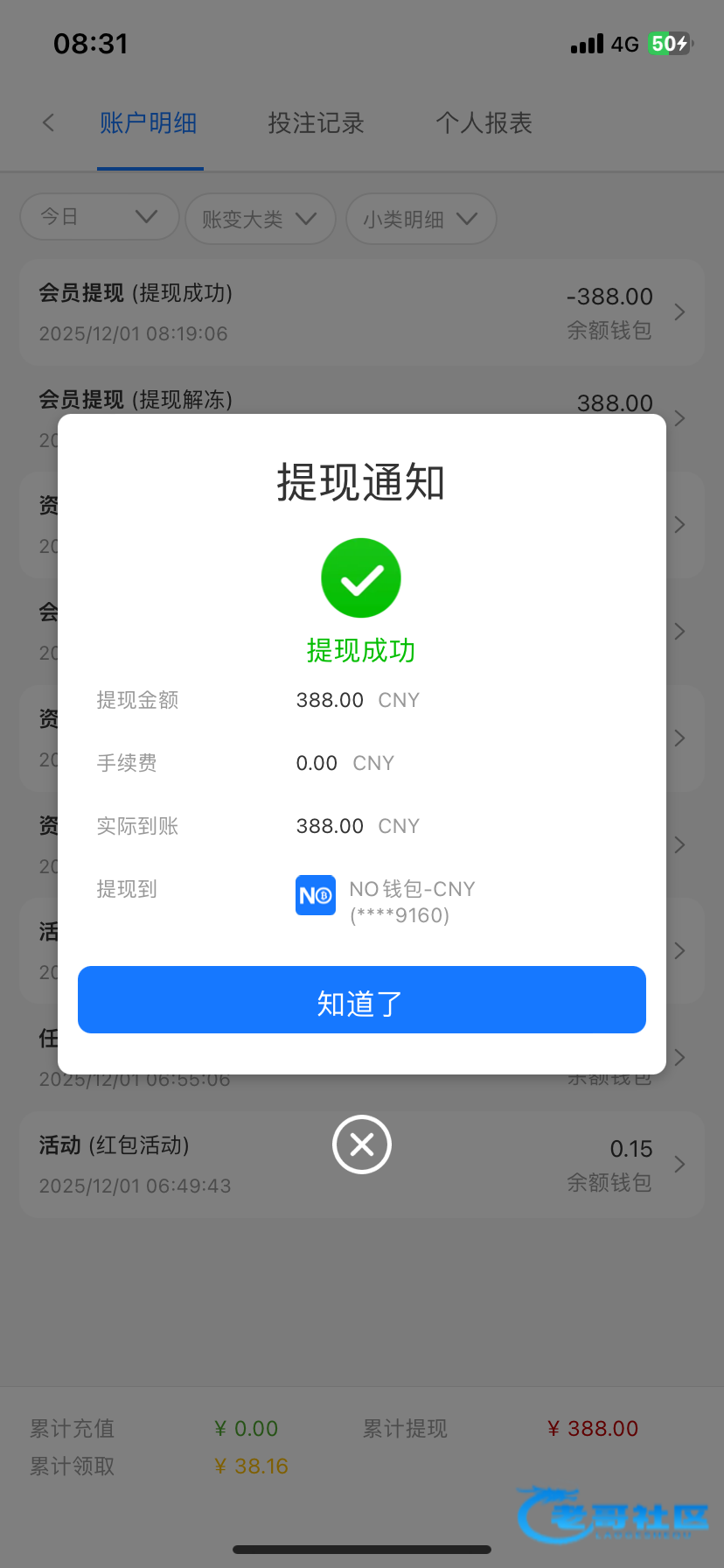
Task: Expand the 今日 date dropdown
Action: tap(99, 217)
